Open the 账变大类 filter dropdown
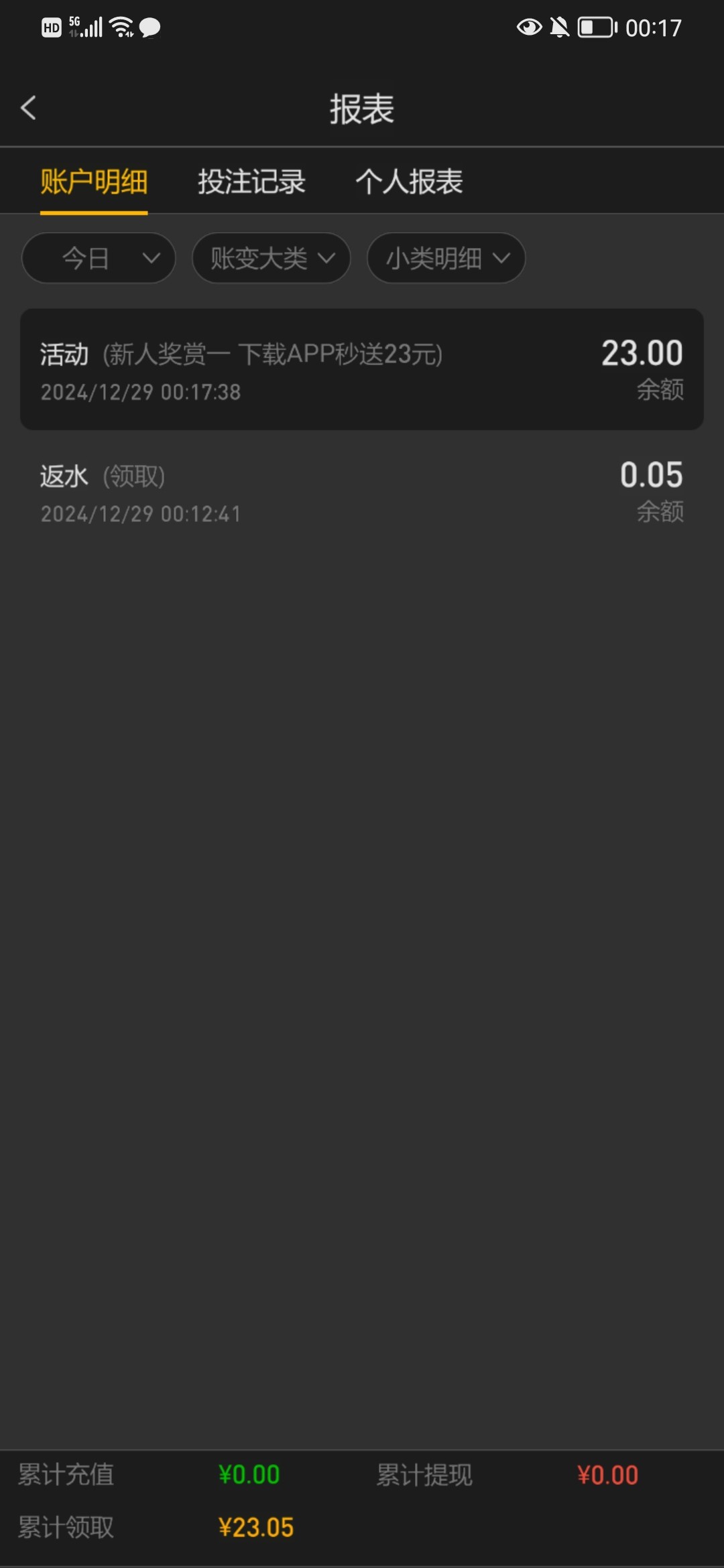 [271, 258]
